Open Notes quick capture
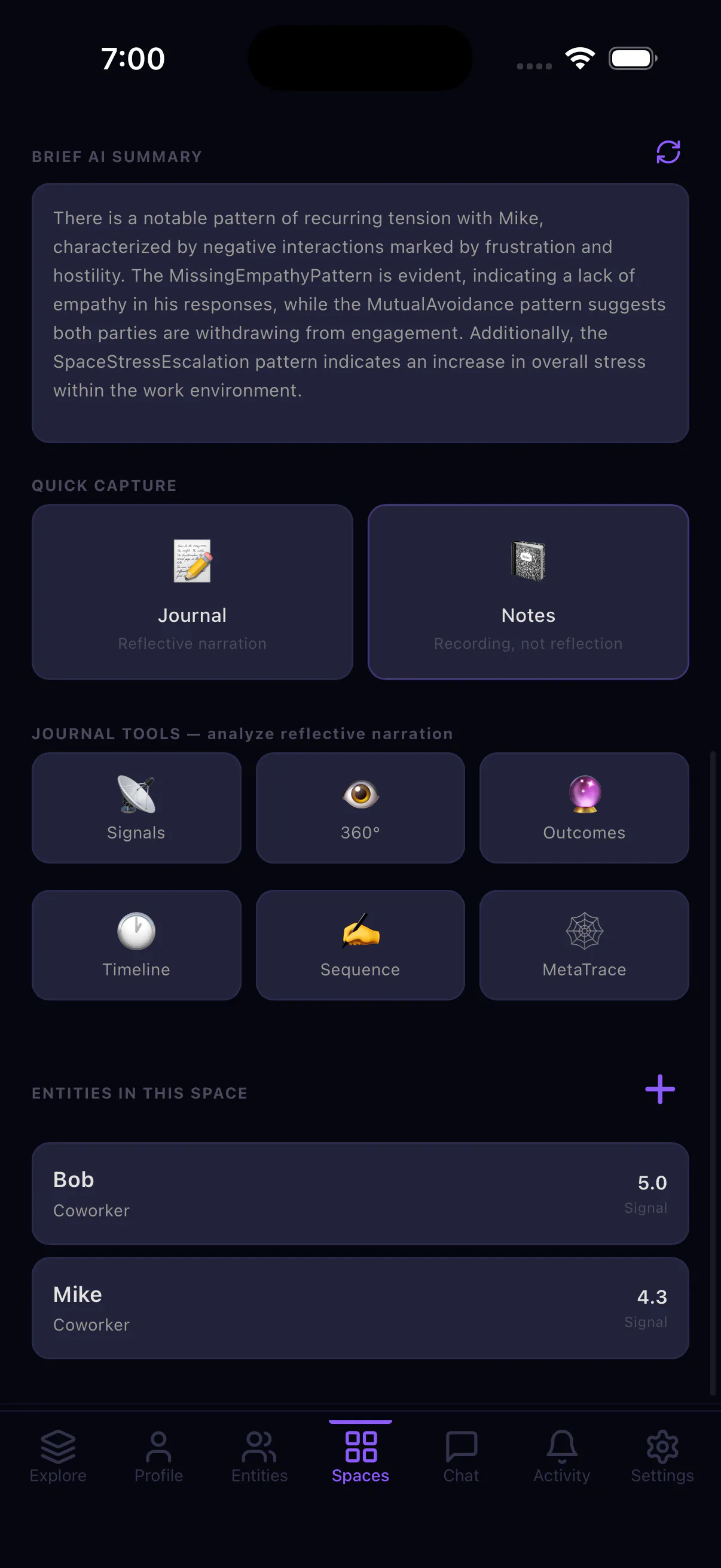Viewport: 721px width, 1568px height. pyautogui.click(x=528, y=591)
